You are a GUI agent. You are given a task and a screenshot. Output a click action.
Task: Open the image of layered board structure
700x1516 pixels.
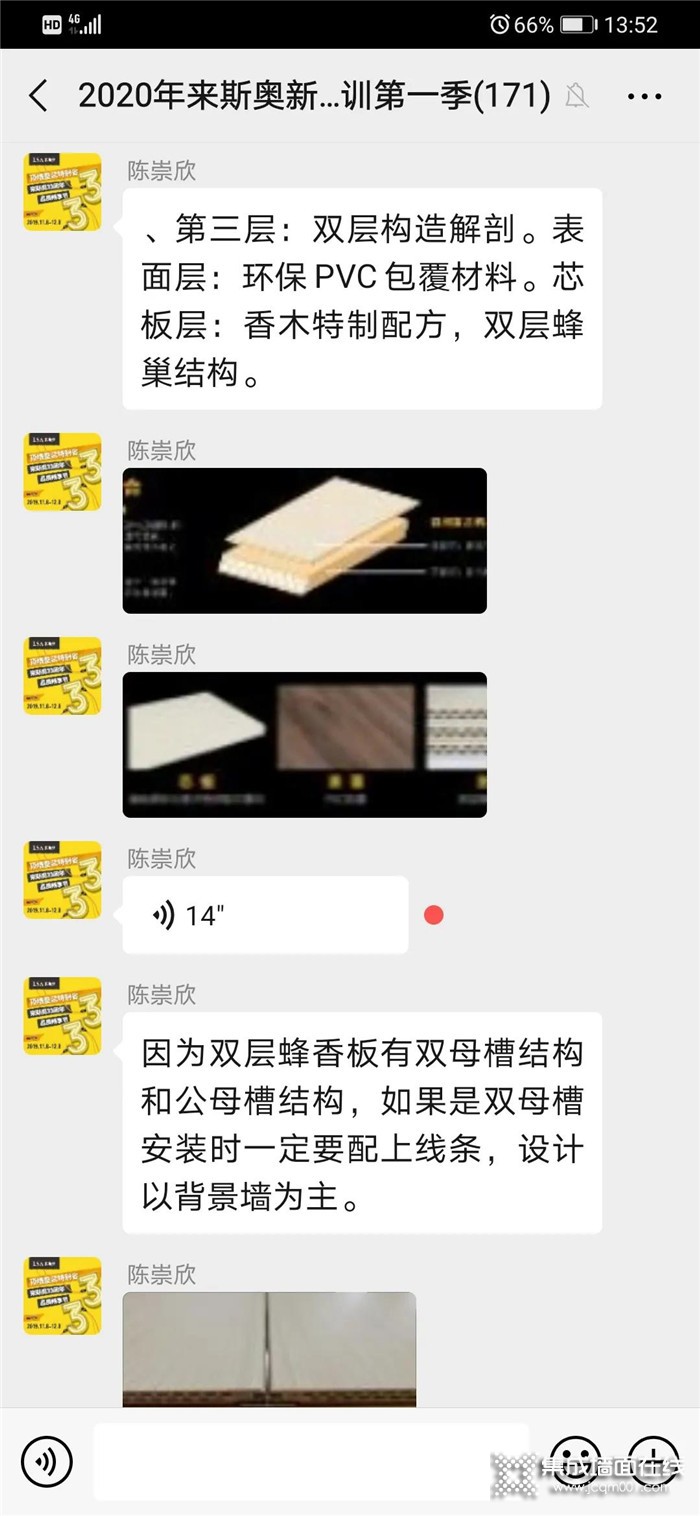point(304,541)
